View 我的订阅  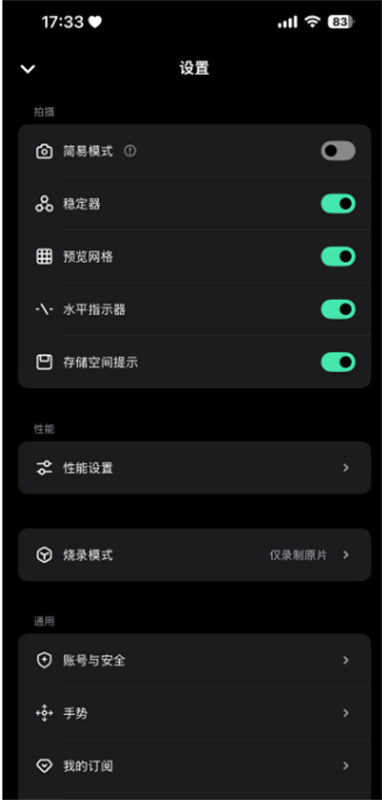[194, 766]
